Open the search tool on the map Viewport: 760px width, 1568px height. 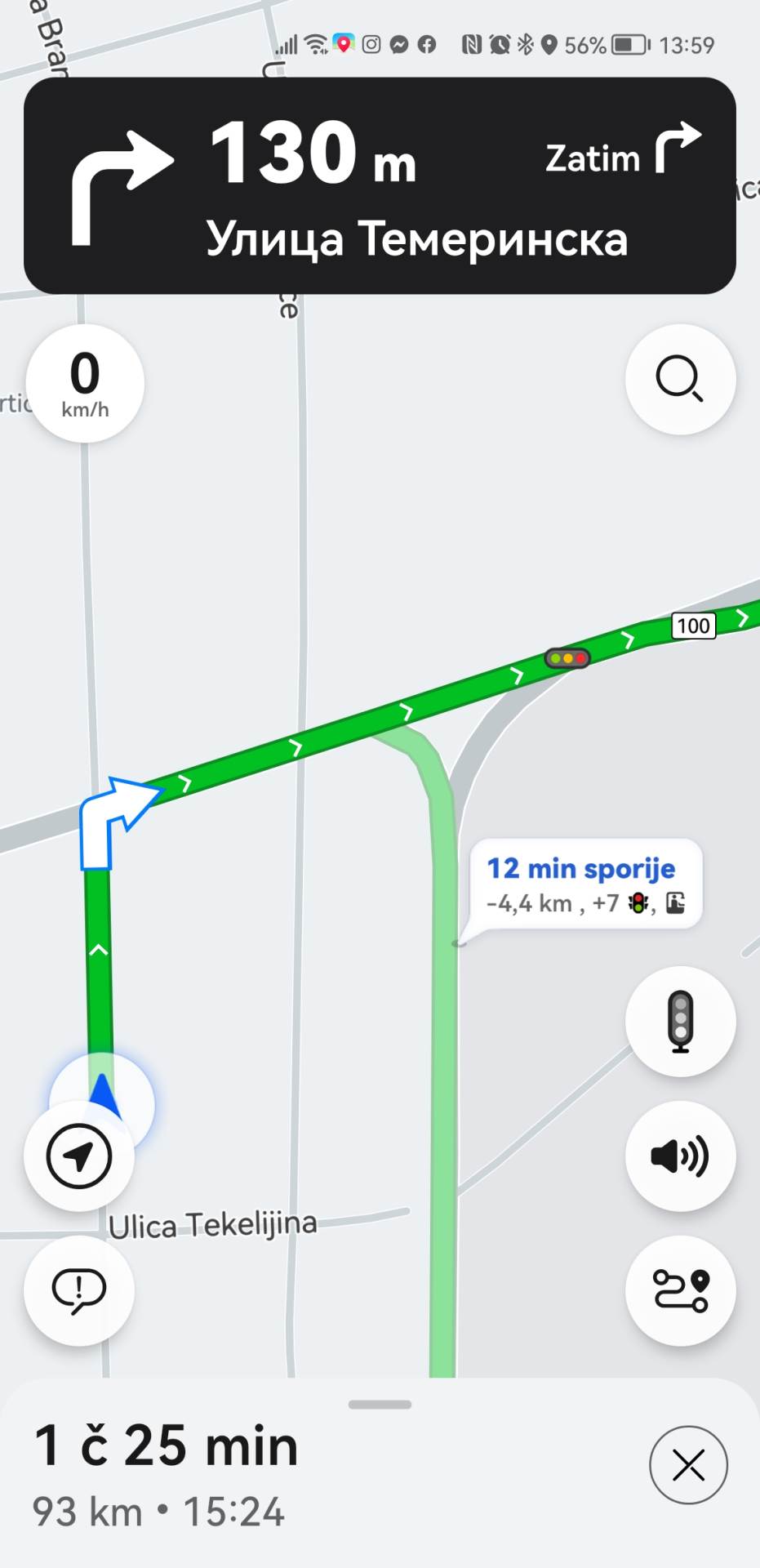pyautogui.click(x=680, y=380)
